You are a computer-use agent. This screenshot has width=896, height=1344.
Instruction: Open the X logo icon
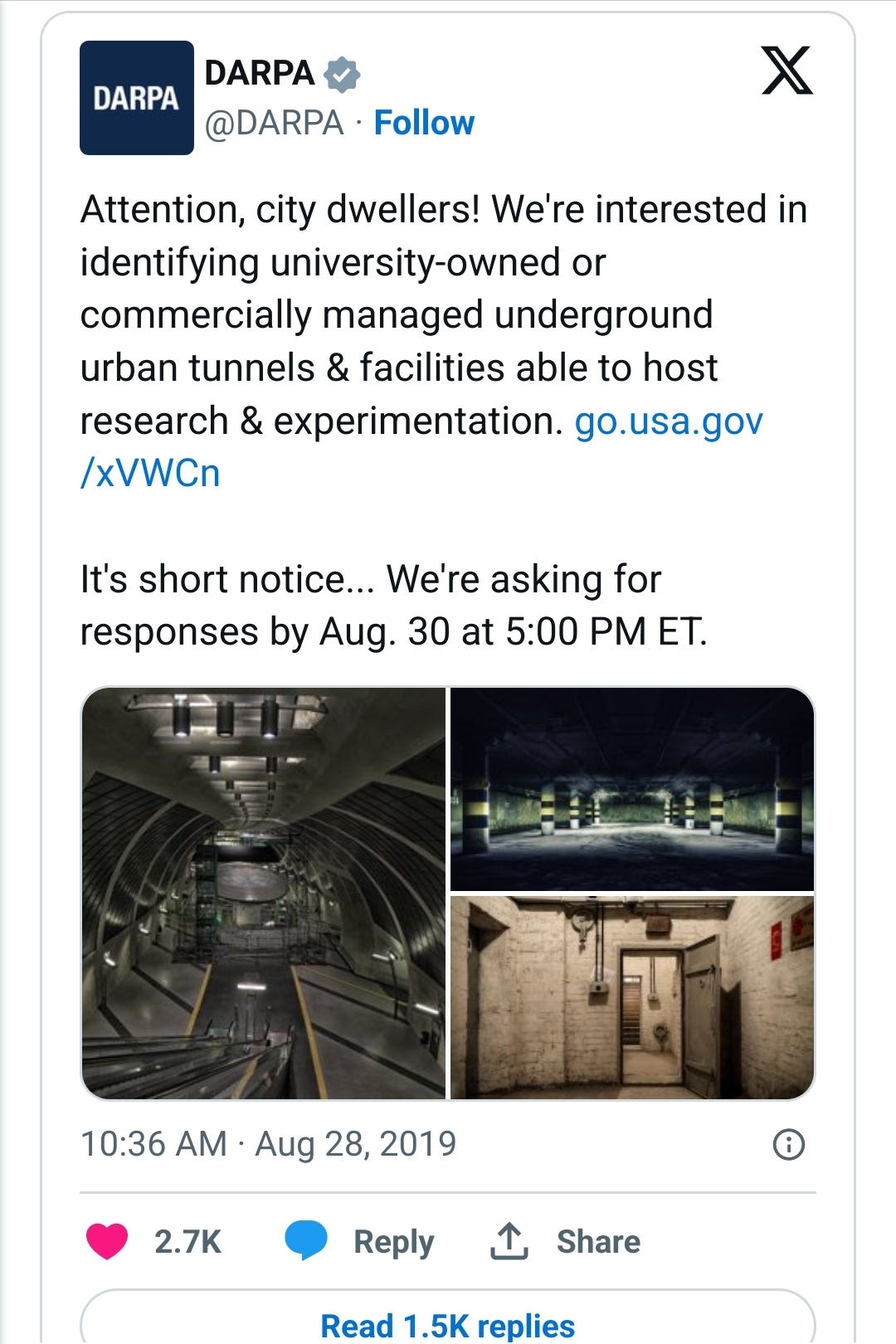coord(786,71)
